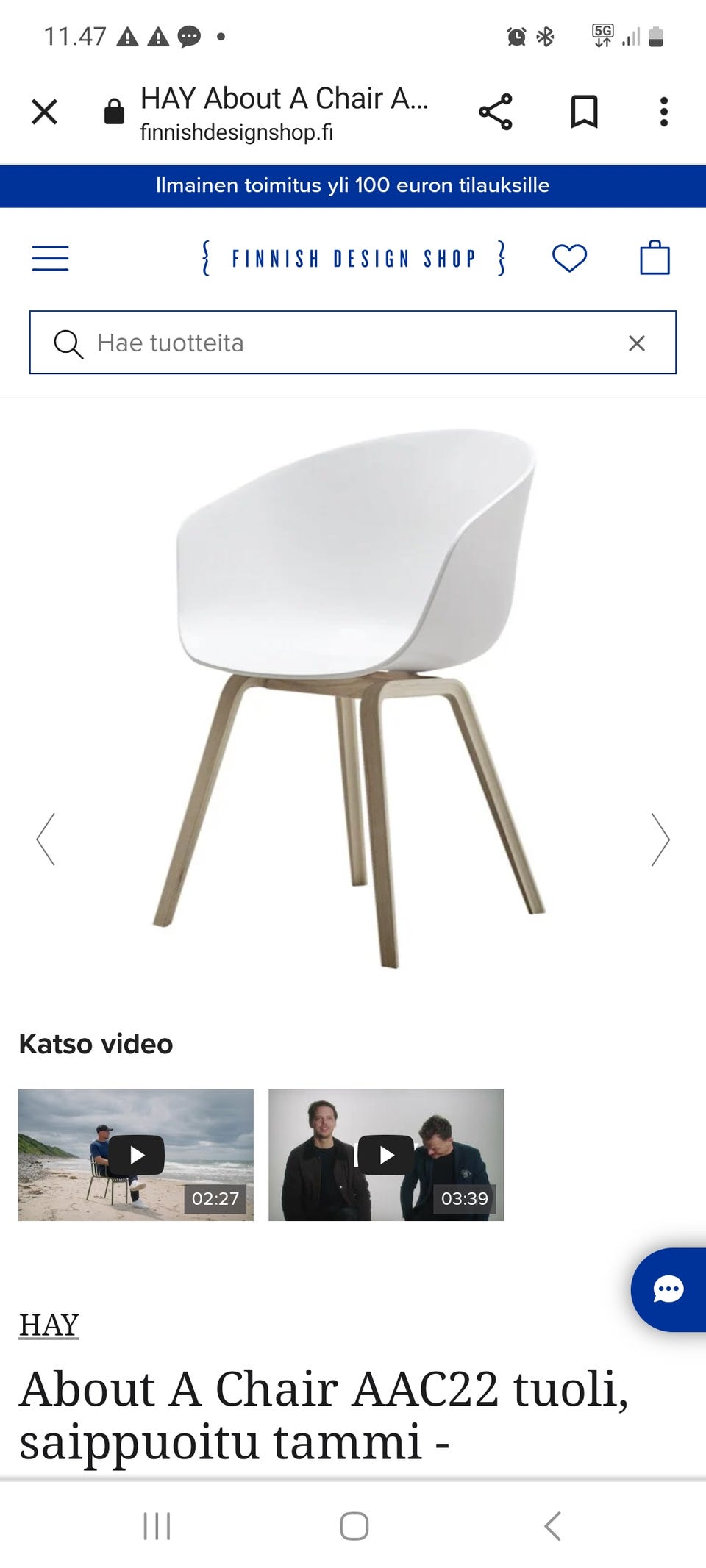Open the shopping bag
Image resolution: width=706 pixels, height=1568 pixels.
(x=655, y=258)
